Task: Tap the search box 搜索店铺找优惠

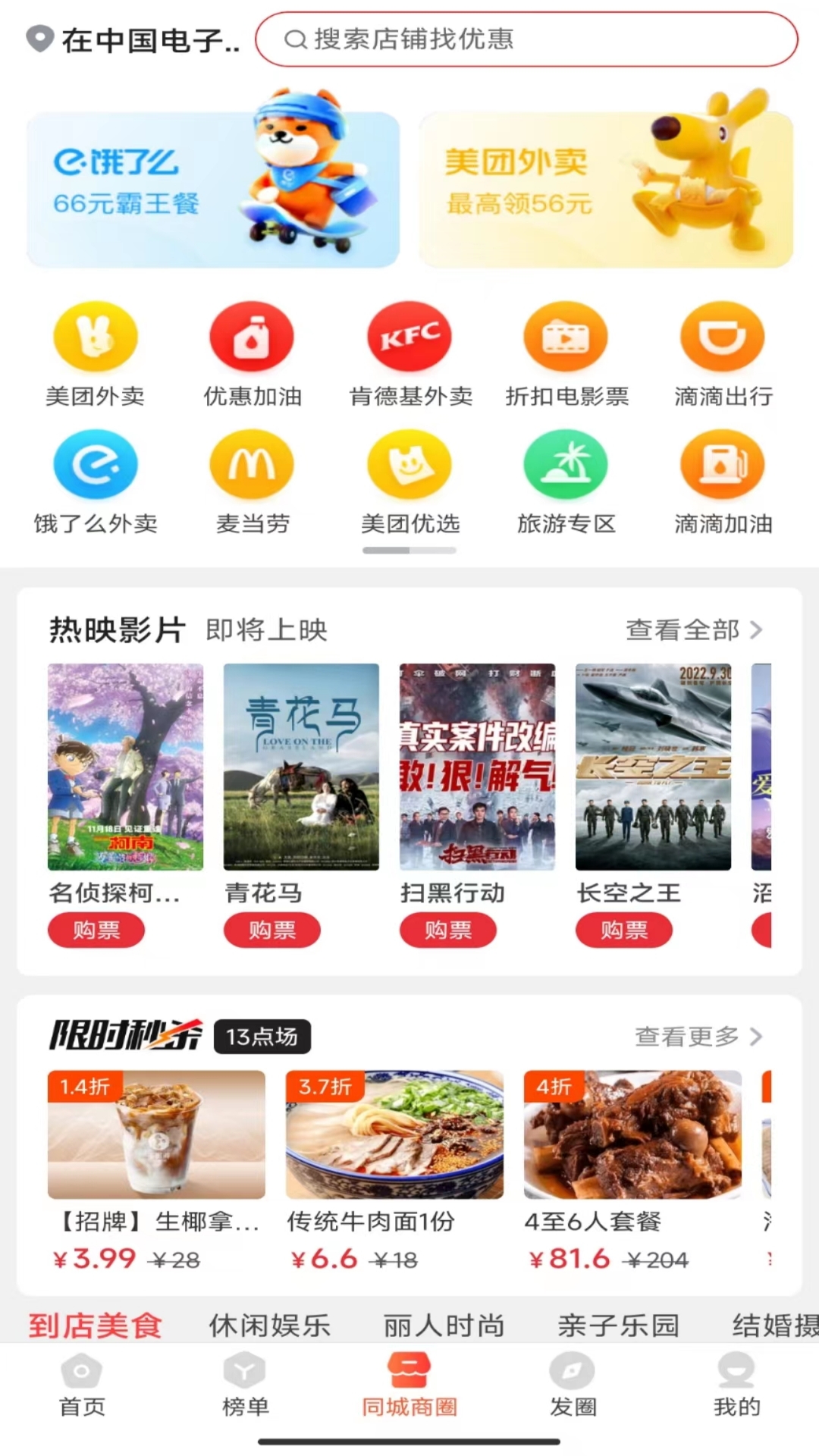Action: click(x=526, y=39)
